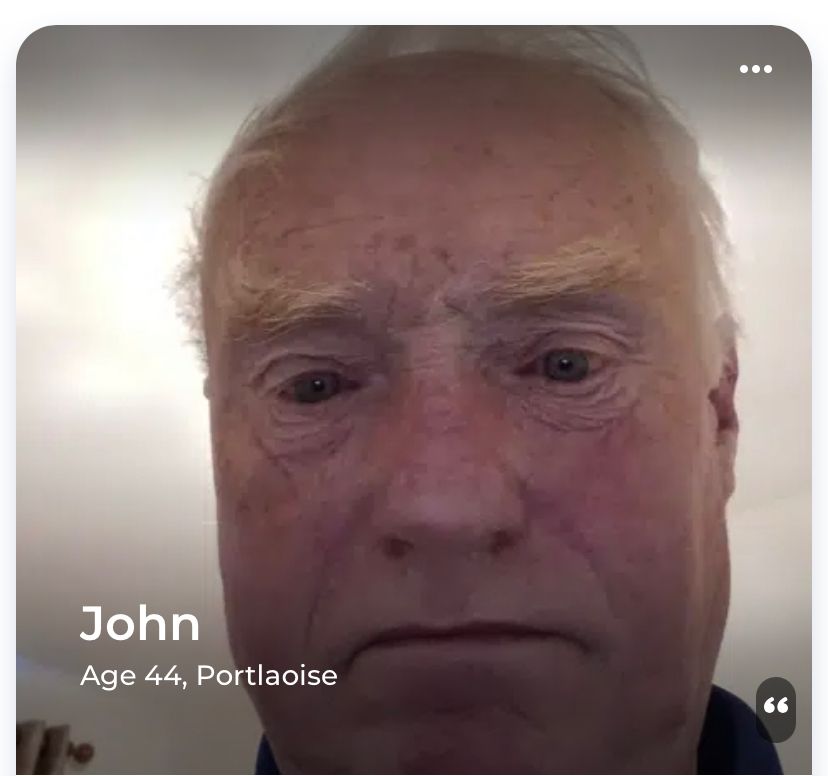Tap the quotation mark icon on the card
The width and height of the screenshot is (828, 776).
(x=776, y=708)
